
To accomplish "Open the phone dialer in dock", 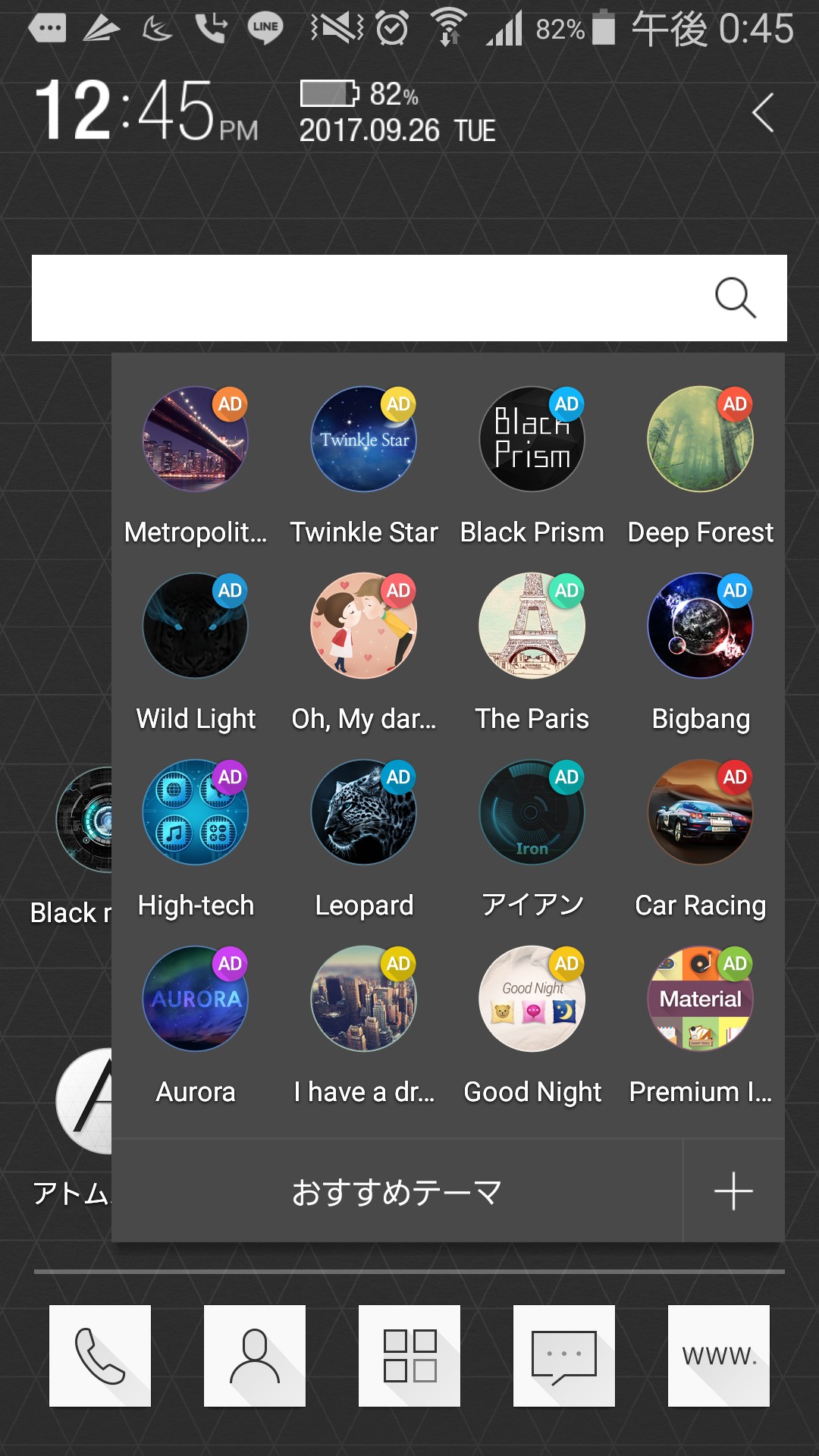I will [x=100, y=1356].
